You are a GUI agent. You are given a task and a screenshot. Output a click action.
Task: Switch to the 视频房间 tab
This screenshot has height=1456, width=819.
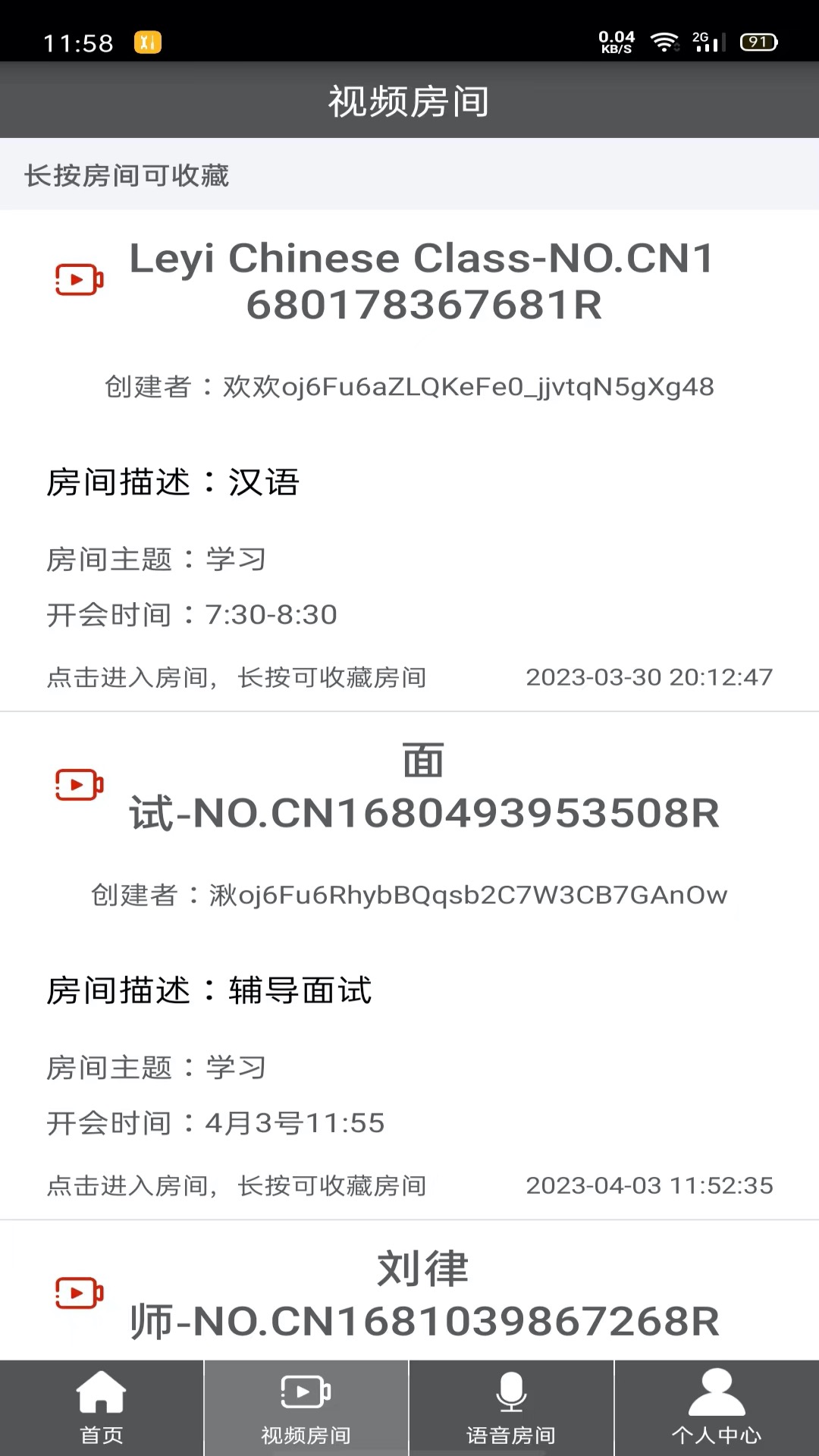(x=306, y=1407)
